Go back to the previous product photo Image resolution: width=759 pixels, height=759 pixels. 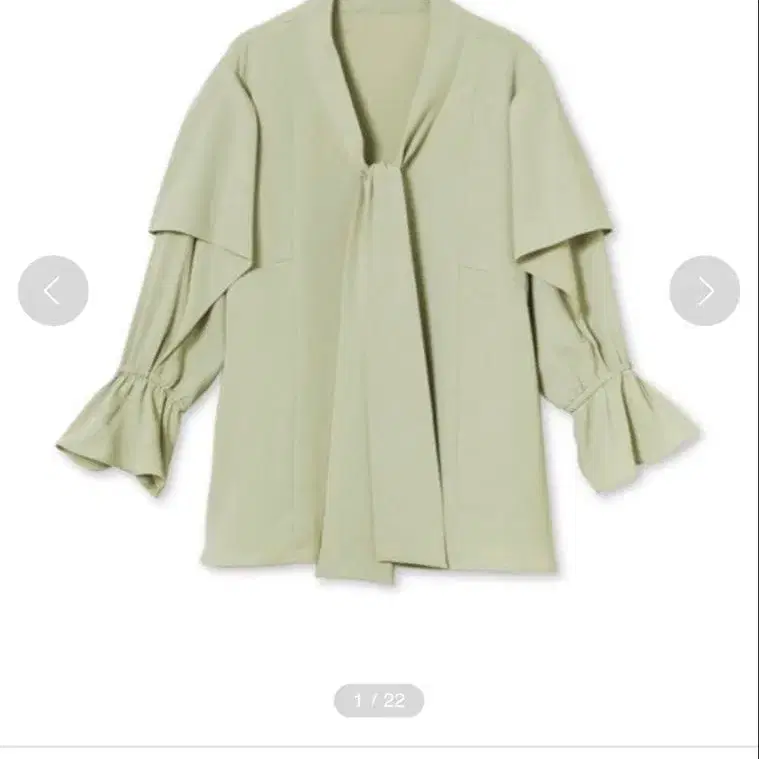pyautogui.click(x=53, y=291)
